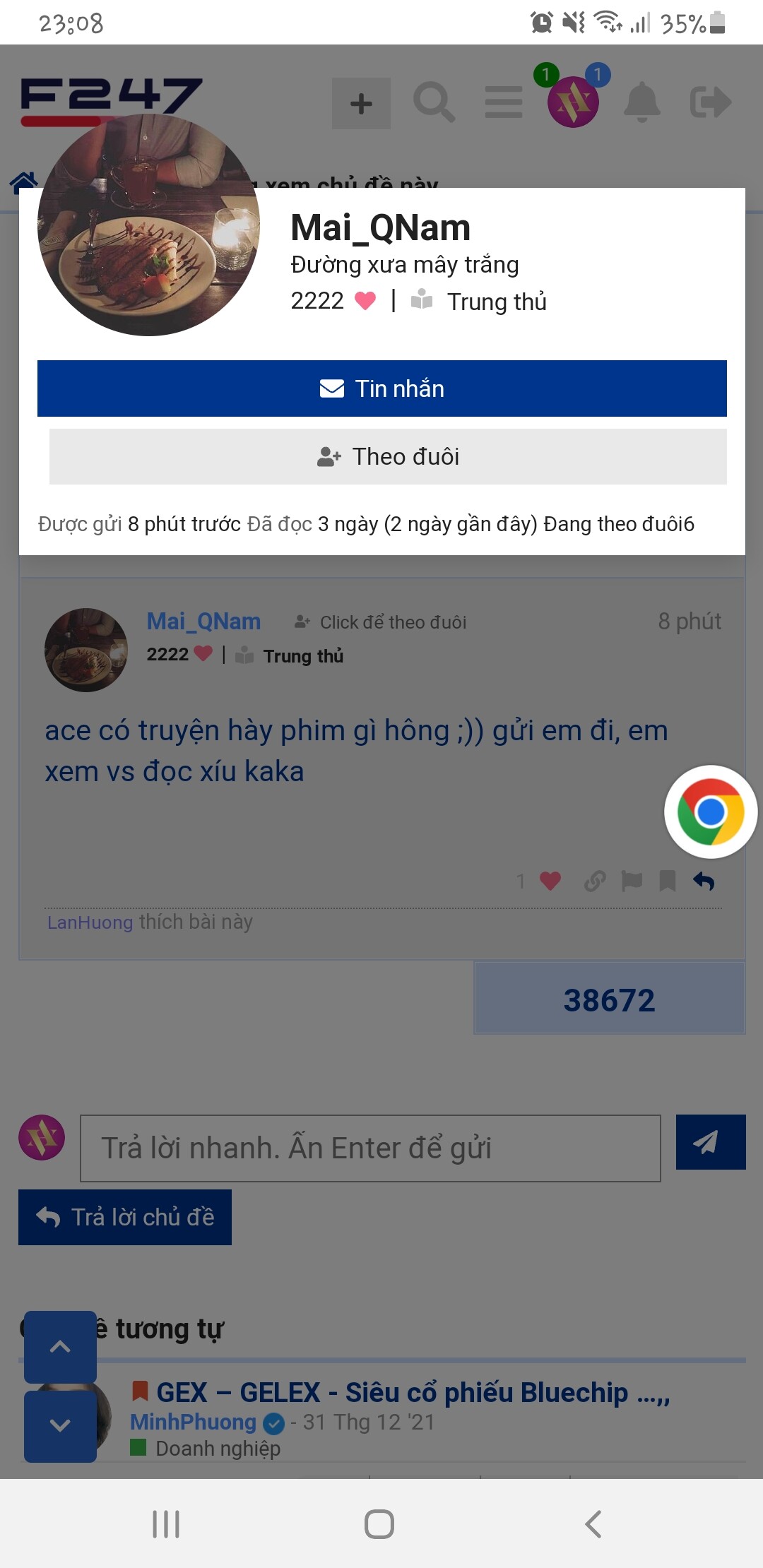Send quick reply with paper plane button

click(x=710, y=1142)
